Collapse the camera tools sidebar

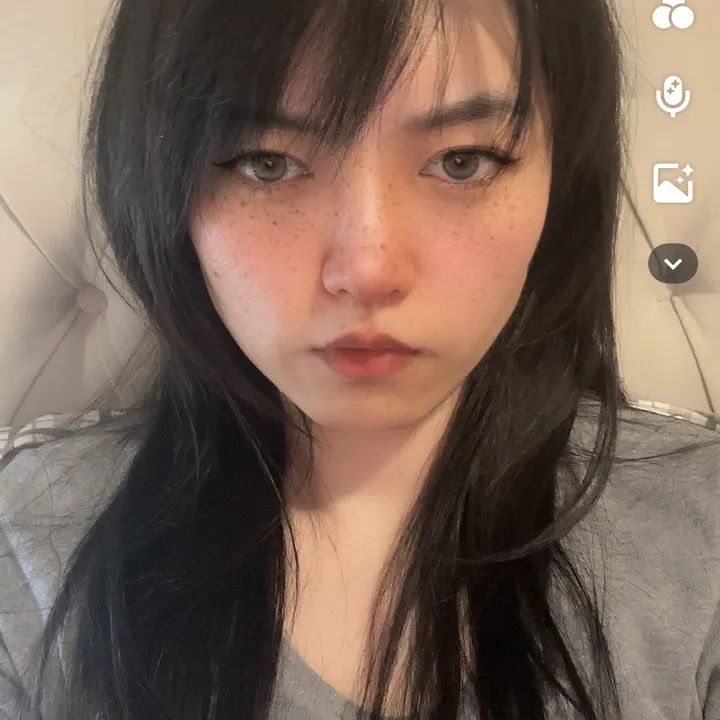[x=673, y=264]
